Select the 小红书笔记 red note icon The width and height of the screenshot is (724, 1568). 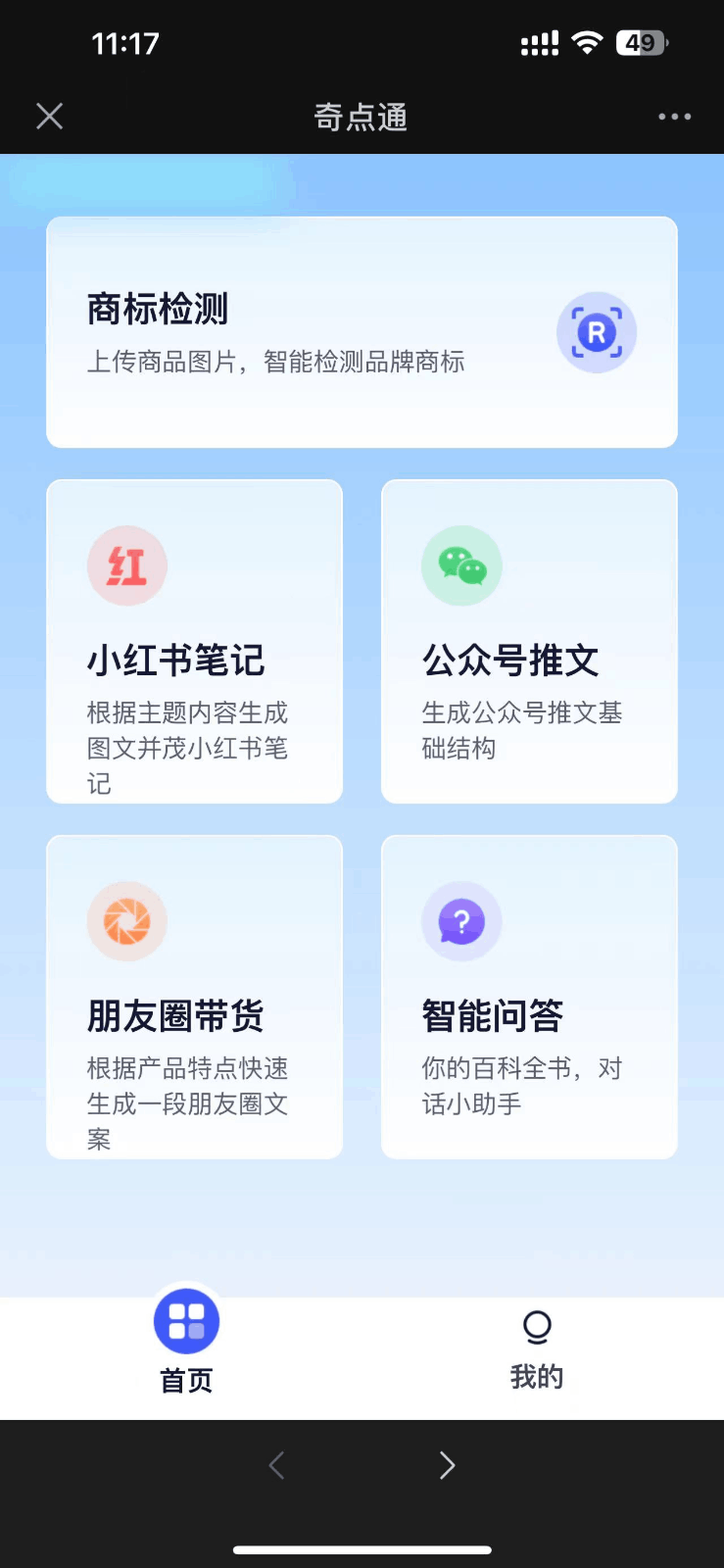(127, 565)
